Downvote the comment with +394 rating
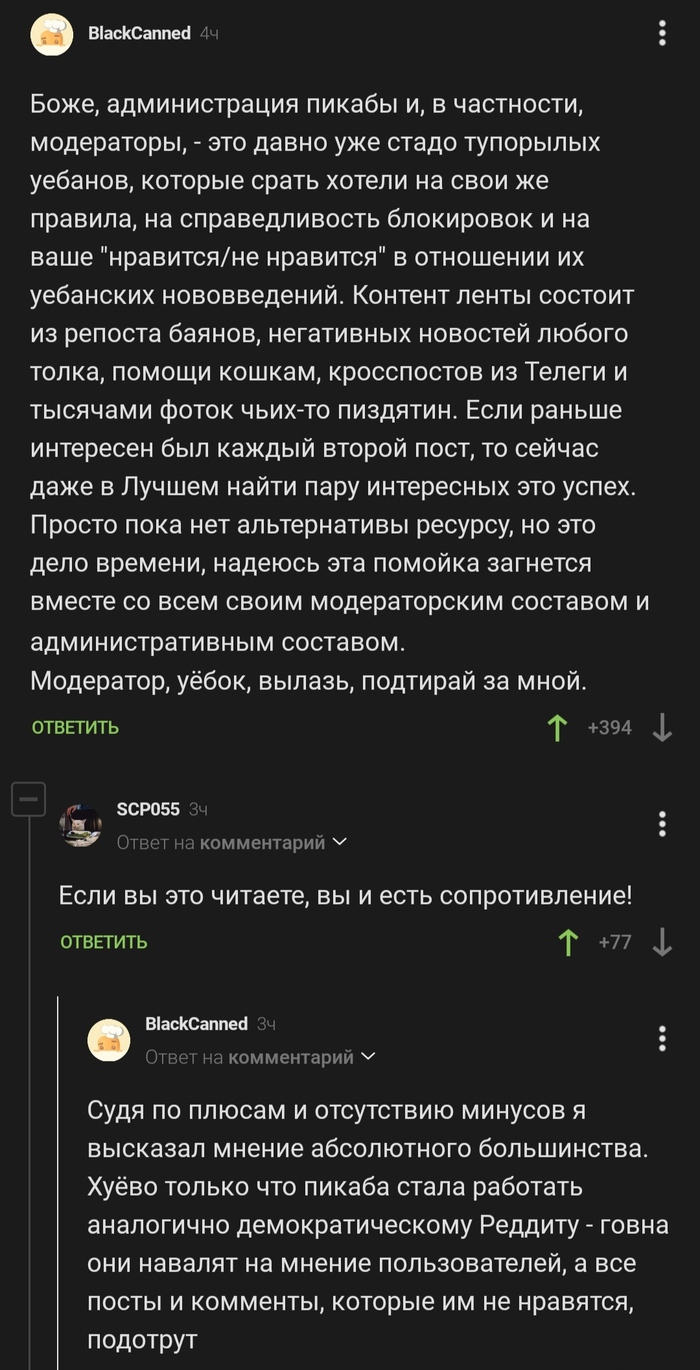The image size is (700, 1370). (x=662, y=728)
